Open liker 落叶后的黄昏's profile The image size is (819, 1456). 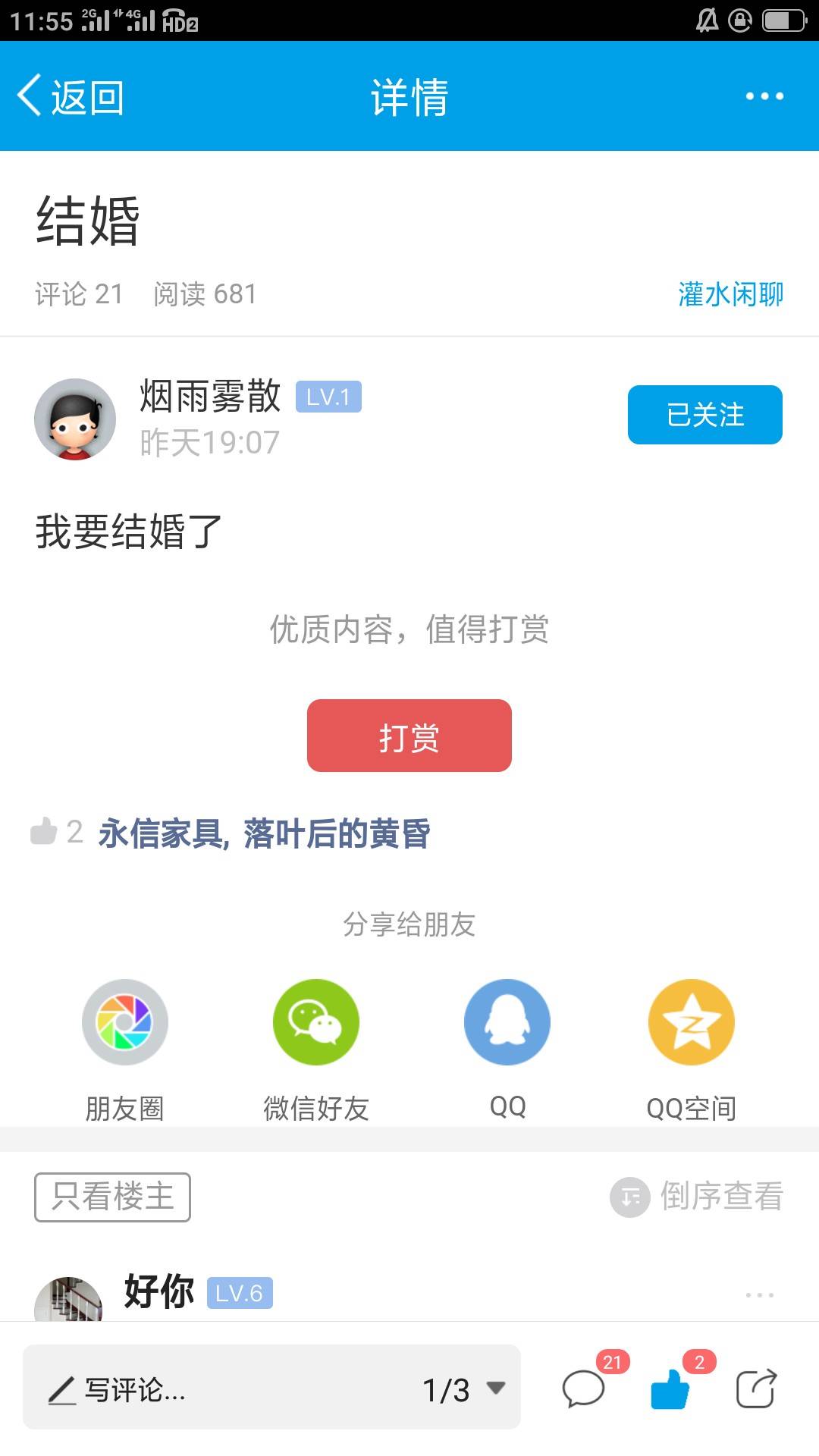pos(337,833)
